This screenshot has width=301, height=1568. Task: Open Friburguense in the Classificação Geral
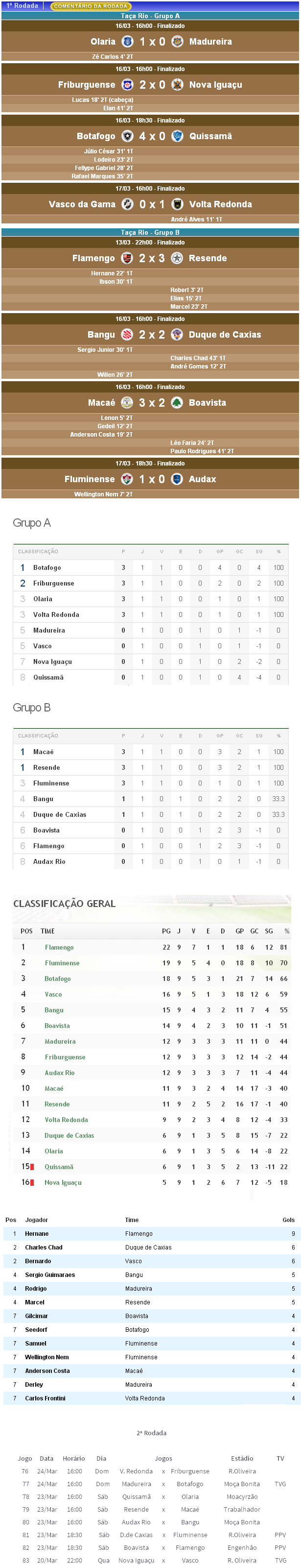(65, 1057)
